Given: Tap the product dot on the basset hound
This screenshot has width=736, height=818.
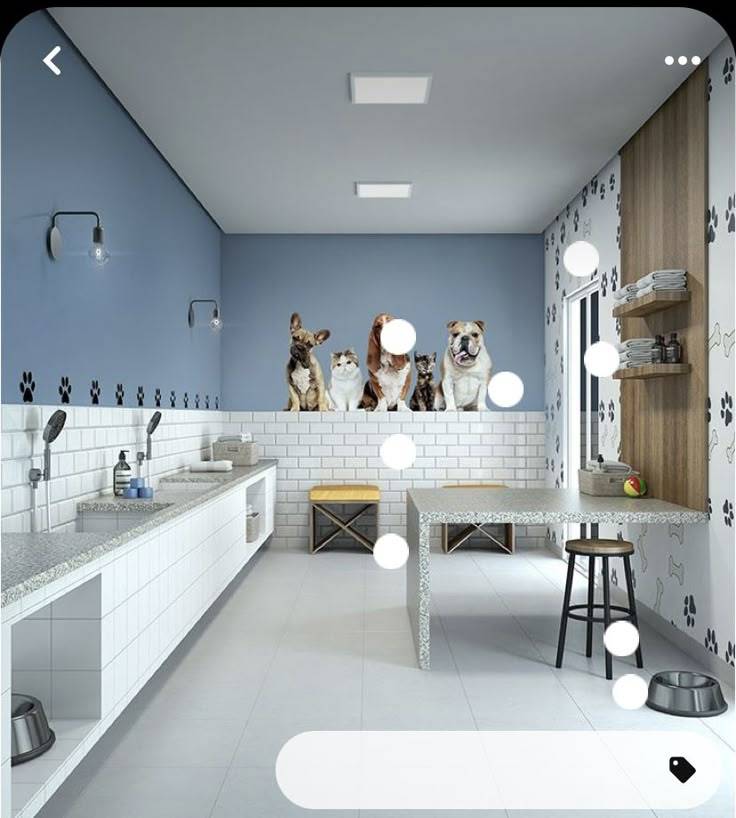Looking at the screenshot, I should [x=398, y=337].
